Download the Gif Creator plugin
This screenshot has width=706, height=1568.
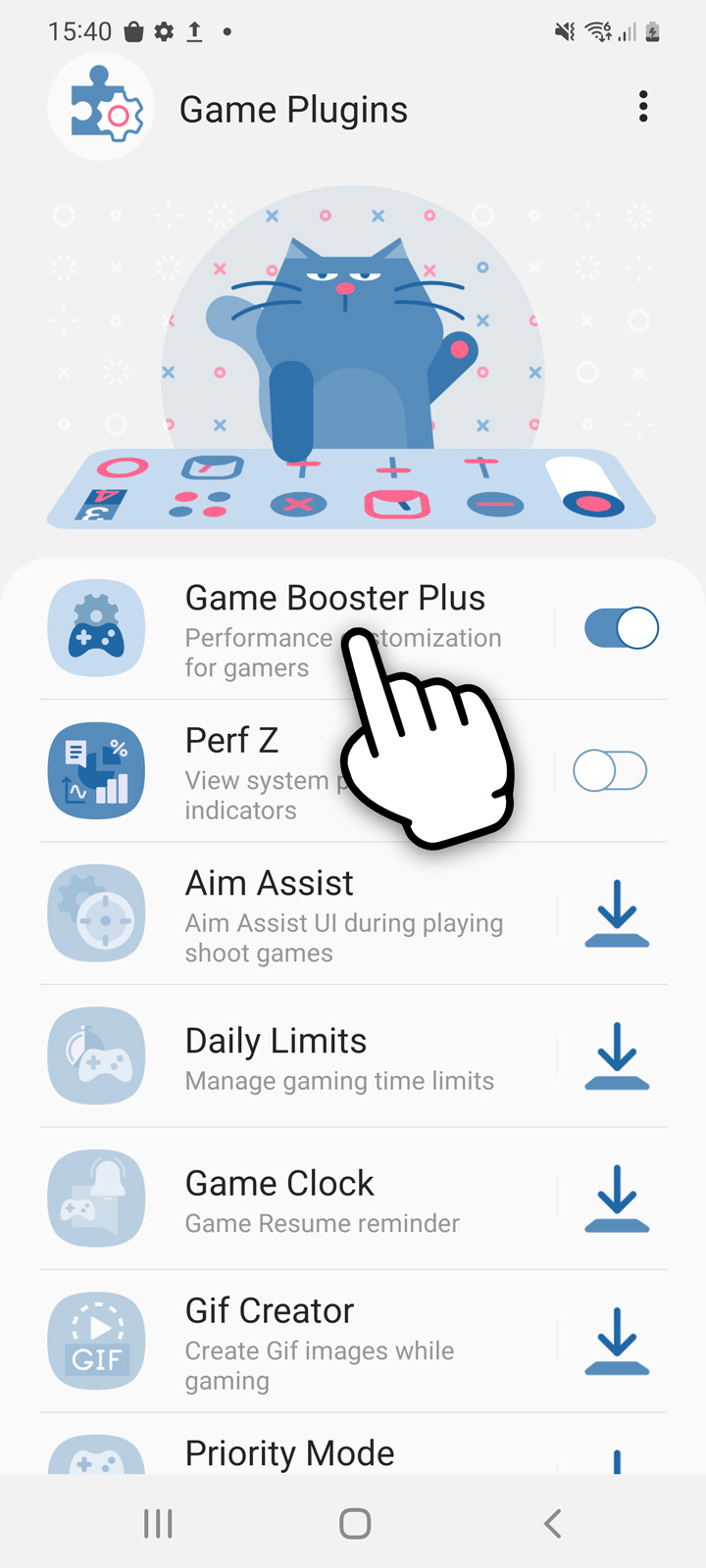click(x=617, y=1342)
